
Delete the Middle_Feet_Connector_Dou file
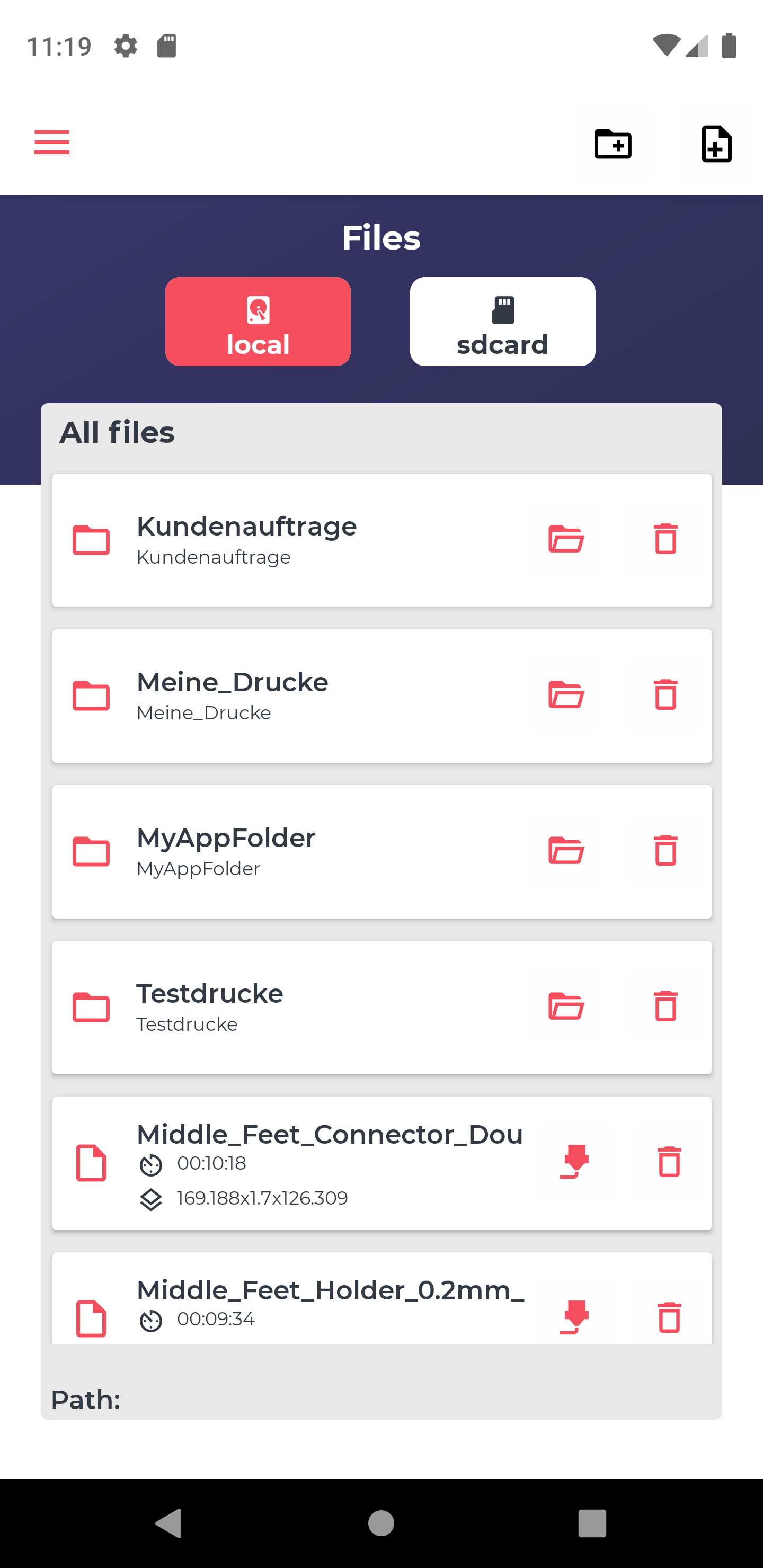[669, 1162]
